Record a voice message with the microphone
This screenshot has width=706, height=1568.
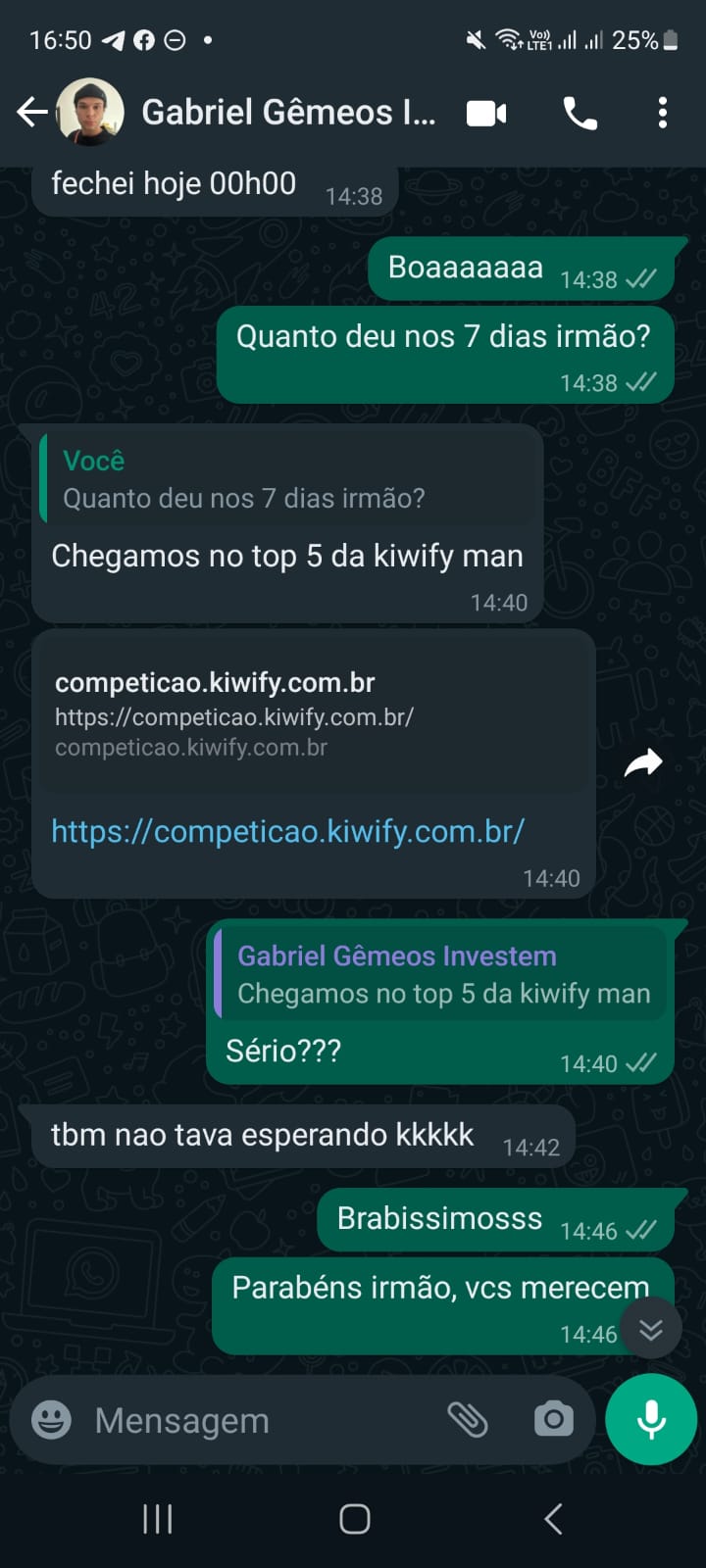coord(651,1419)
